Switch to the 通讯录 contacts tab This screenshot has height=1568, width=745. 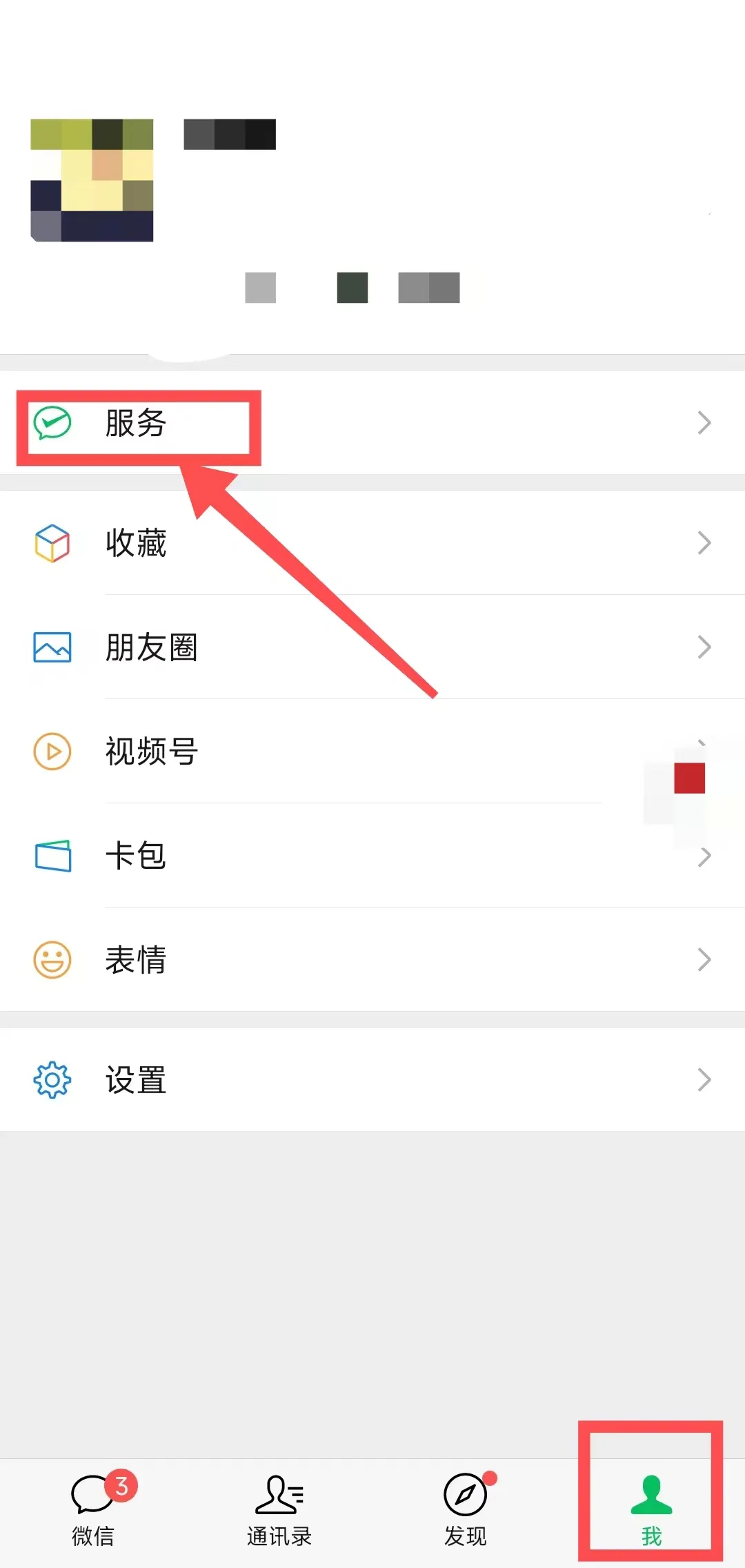(x=279, y=1509)
